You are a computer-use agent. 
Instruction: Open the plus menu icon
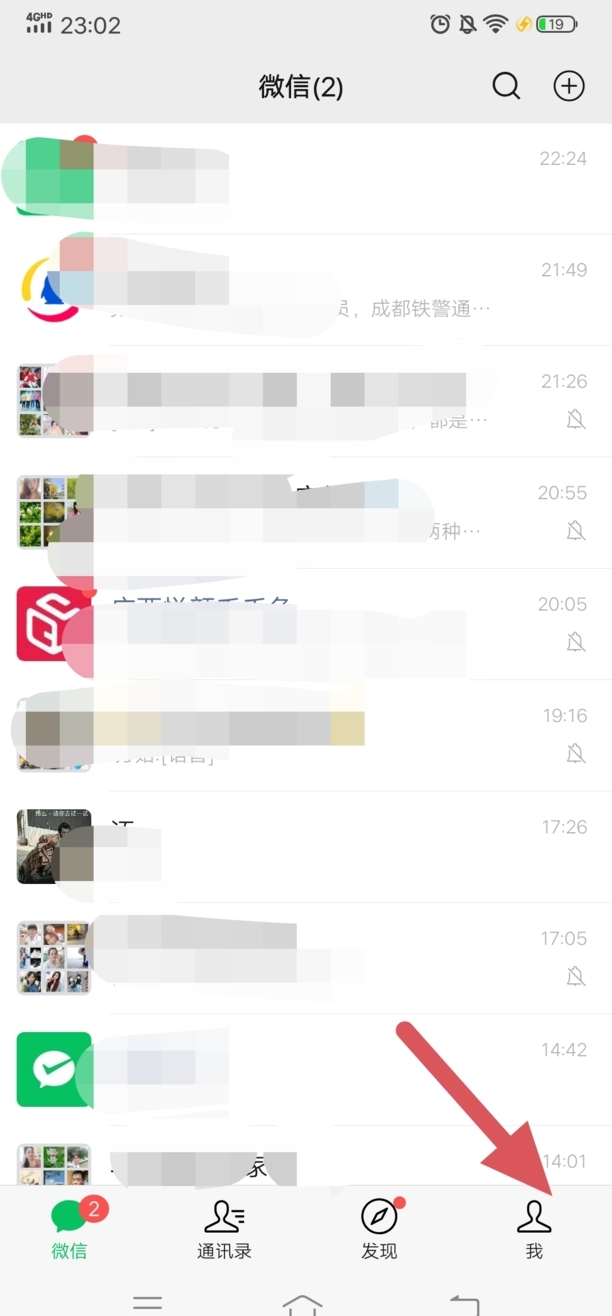(x=569, y=87)
